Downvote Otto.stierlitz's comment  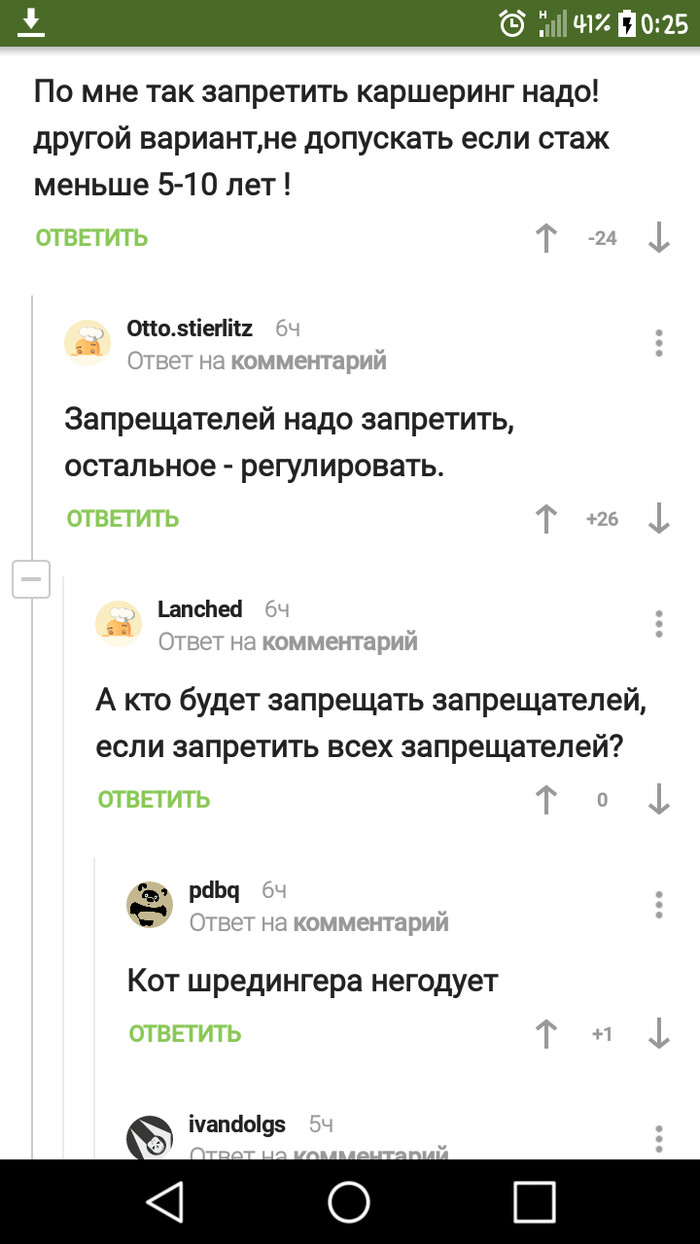click(658, 518)
